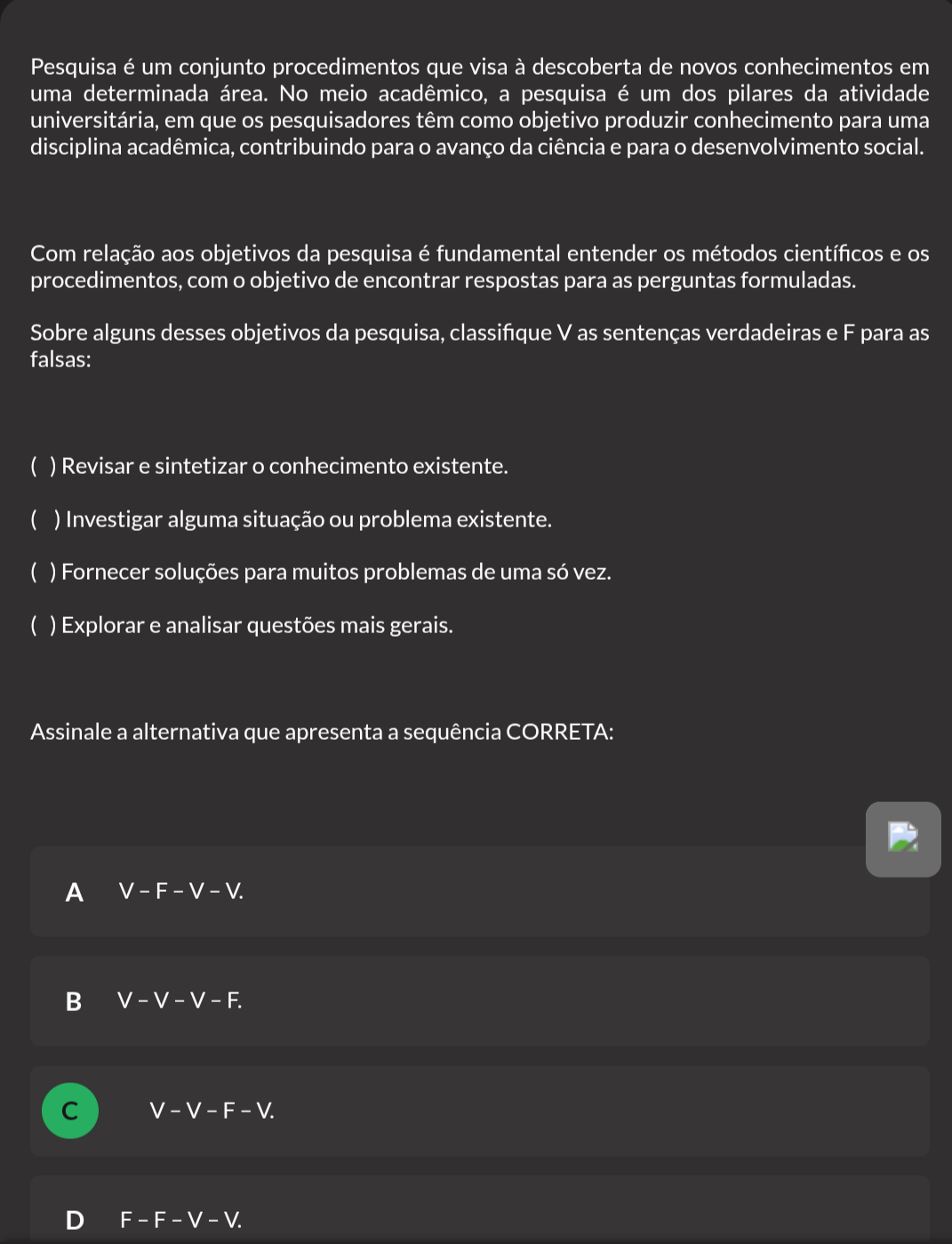Screen dimensions: 952x1244
Task: Mark answer D: F – F – V – V
Action: coord(479,1209)
